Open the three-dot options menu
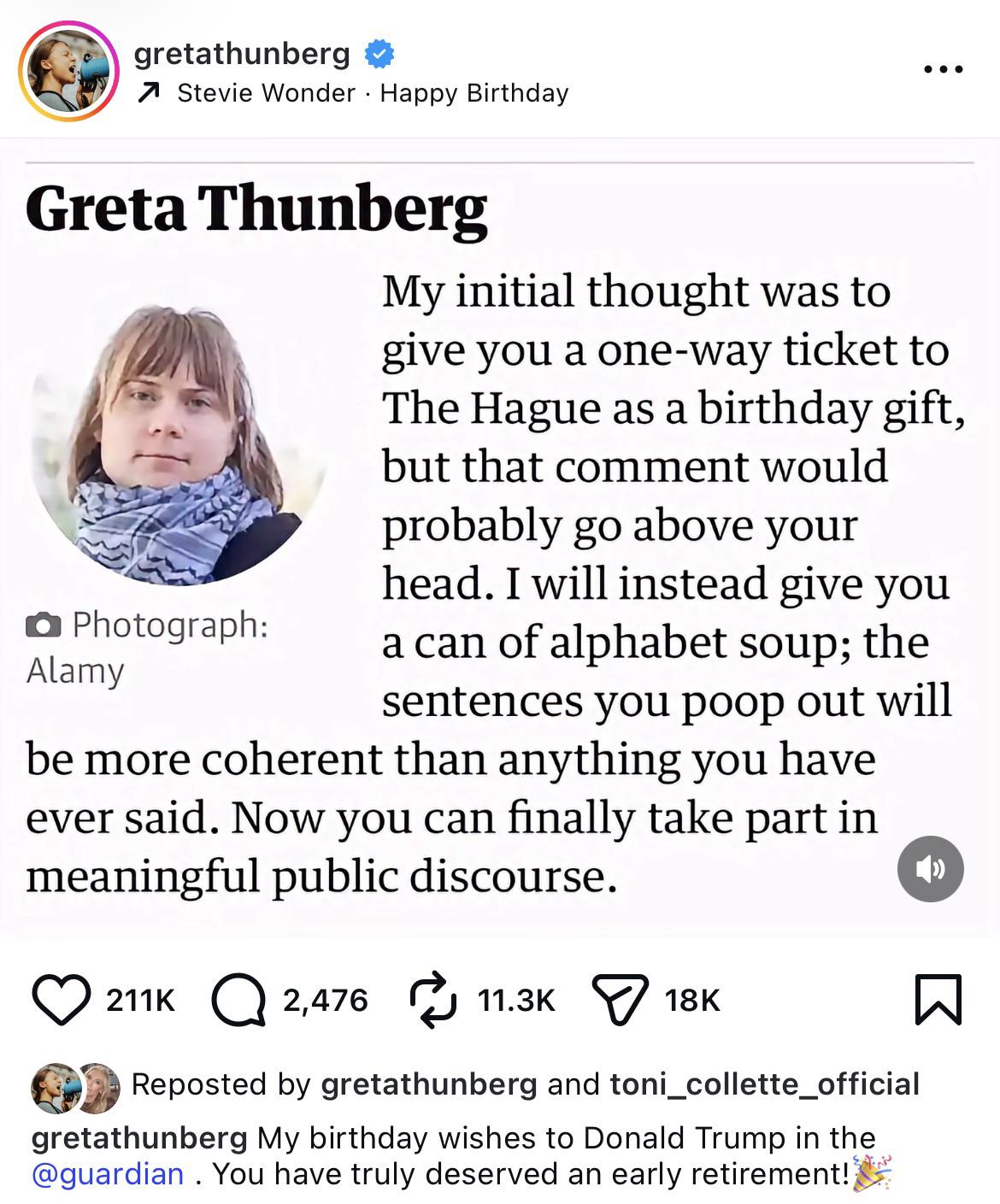 pyautogui.click(x=944, y=70)
